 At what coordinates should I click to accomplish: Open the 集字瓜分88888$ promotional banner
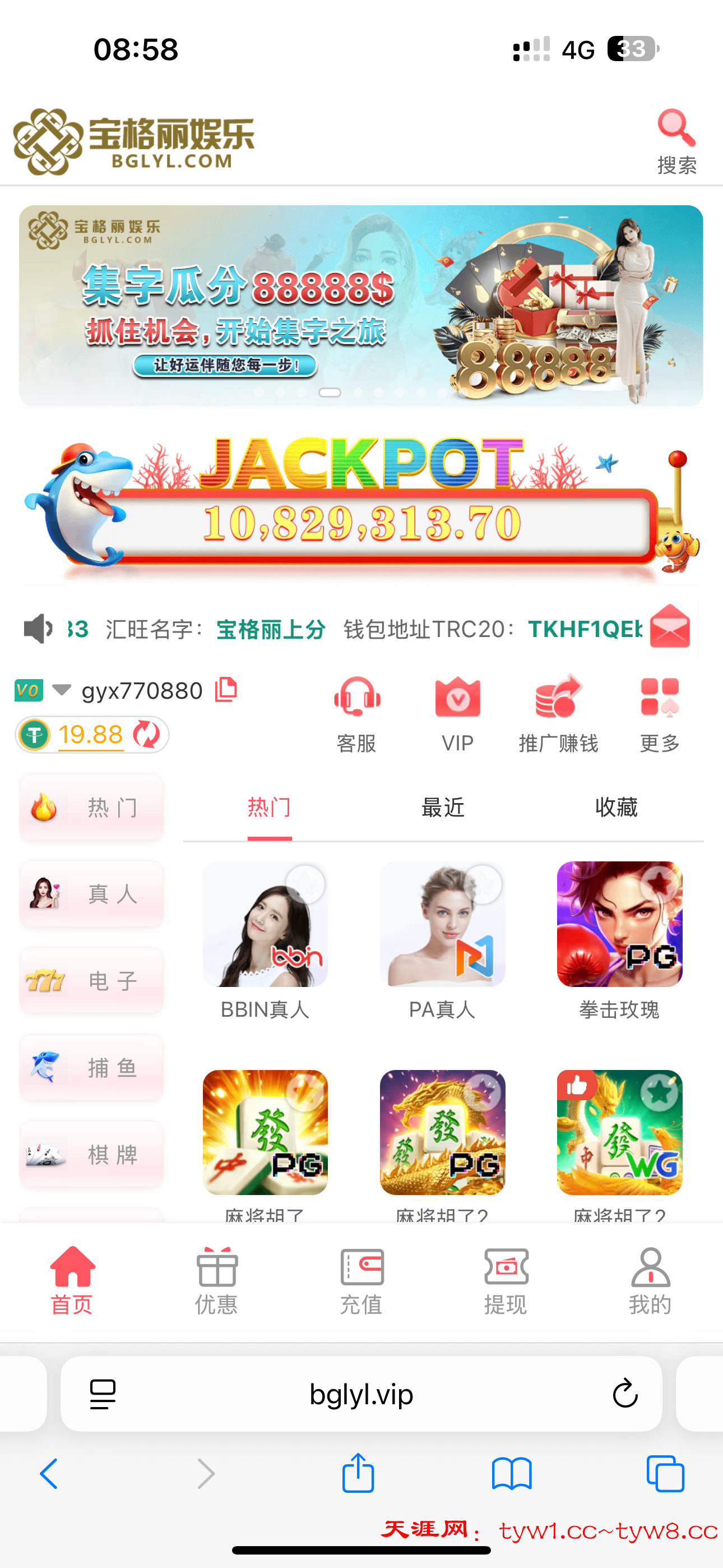click(x=360, y=305)
